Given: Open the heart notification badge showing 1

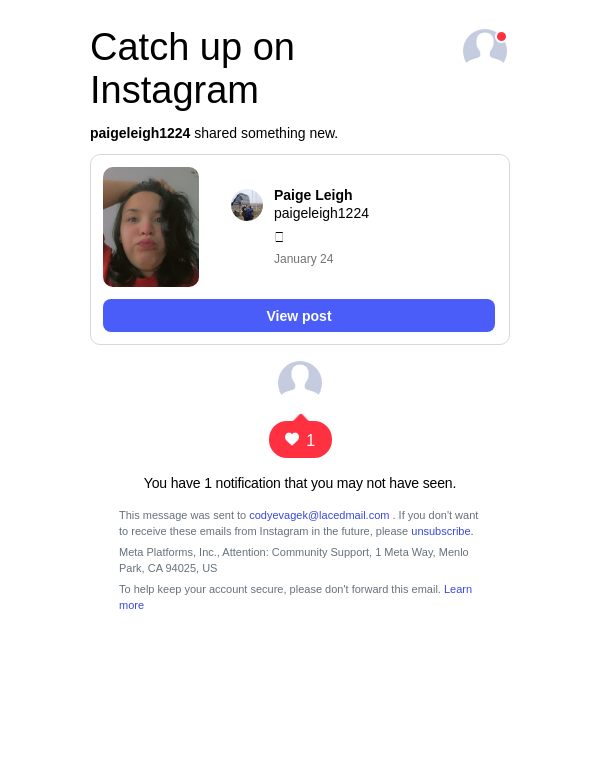Looking at the screenshot, I should click(300, 440).
